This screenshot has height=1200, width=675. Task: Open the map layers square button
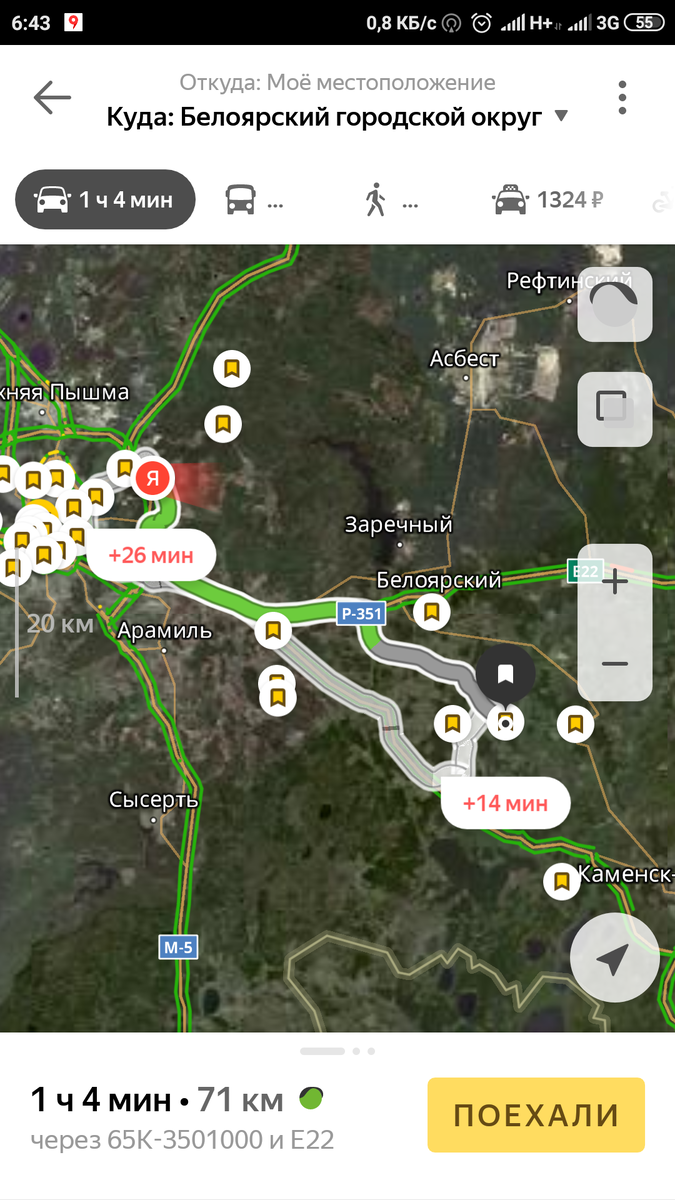(x=615, y=409)
